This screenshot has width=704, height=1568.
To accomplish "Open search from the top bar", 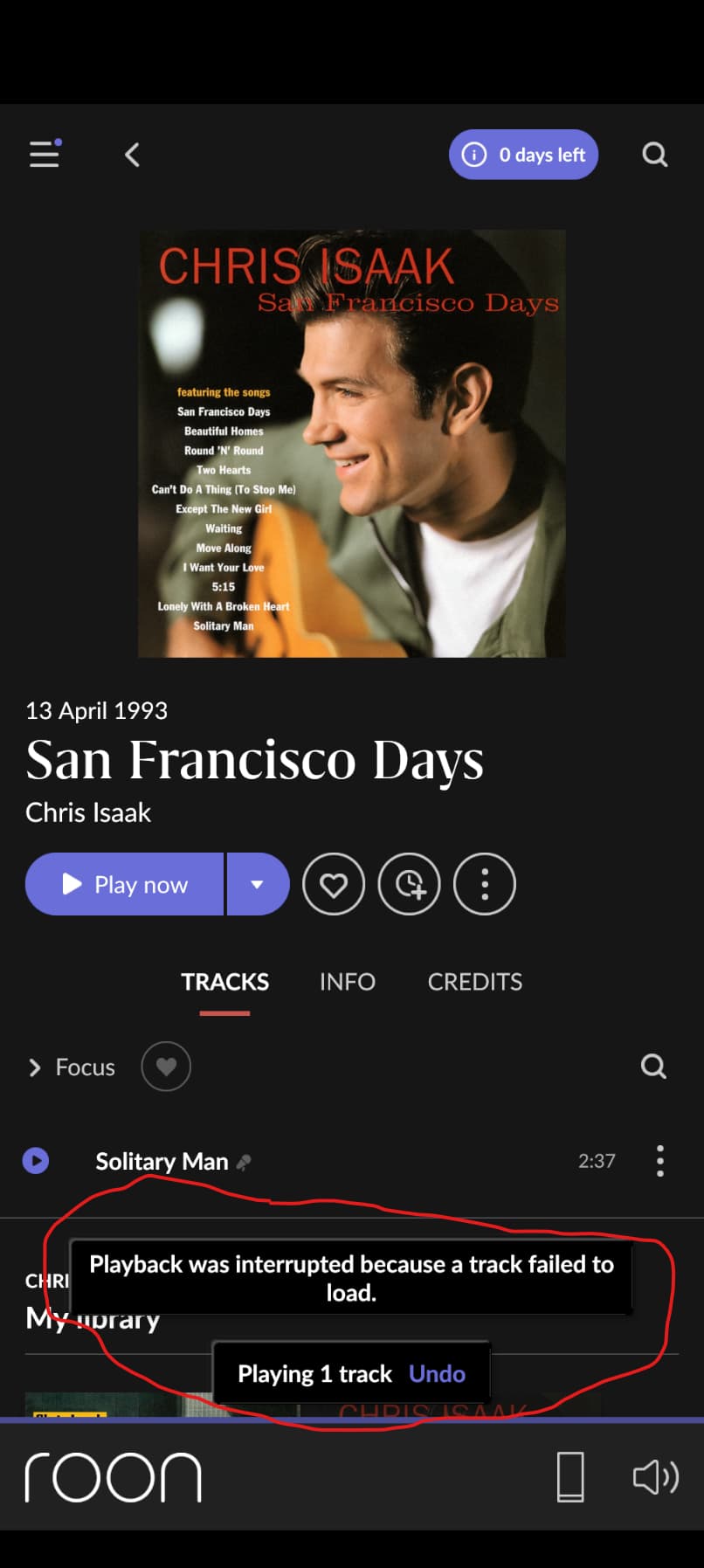I will pyautogui.click(x=654, y=155).
